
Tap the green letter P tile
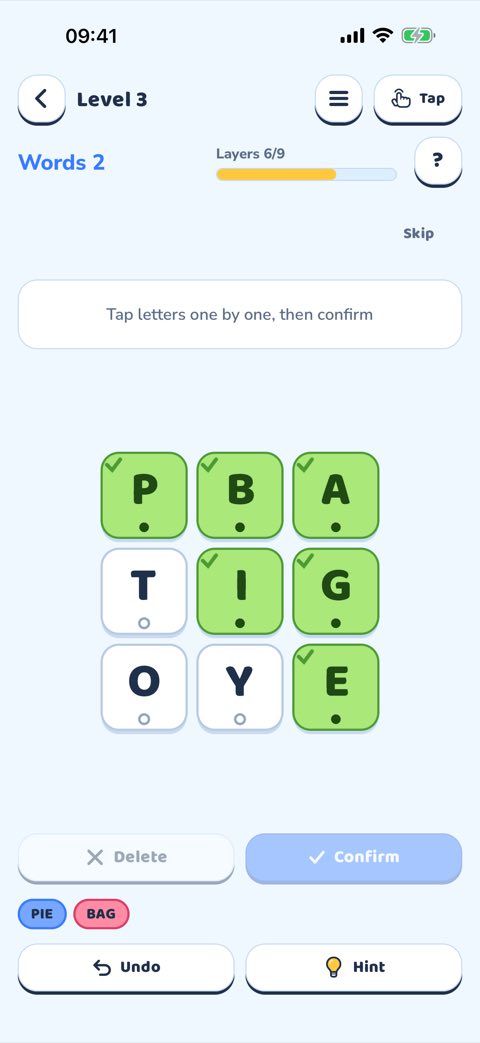pyautogui.click(x=144, y=495)
